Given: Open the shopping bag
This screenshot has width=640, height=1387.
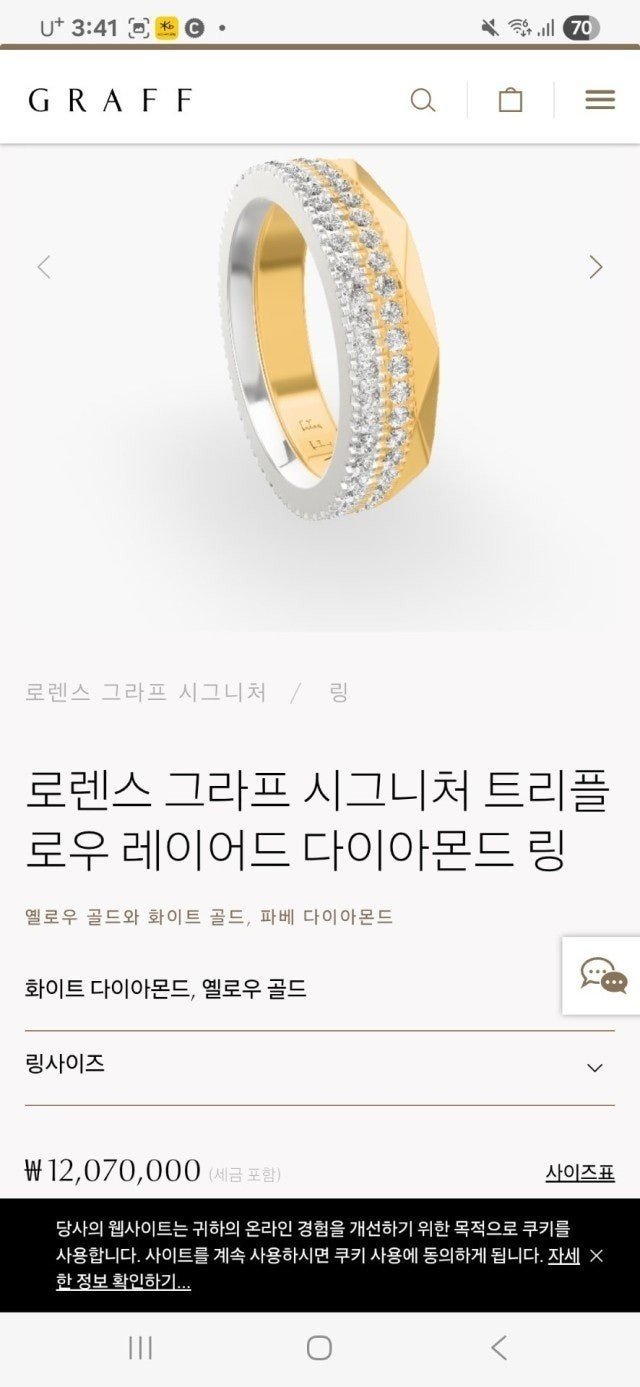Looking at the screenshot, I should (x=510, y=100).
